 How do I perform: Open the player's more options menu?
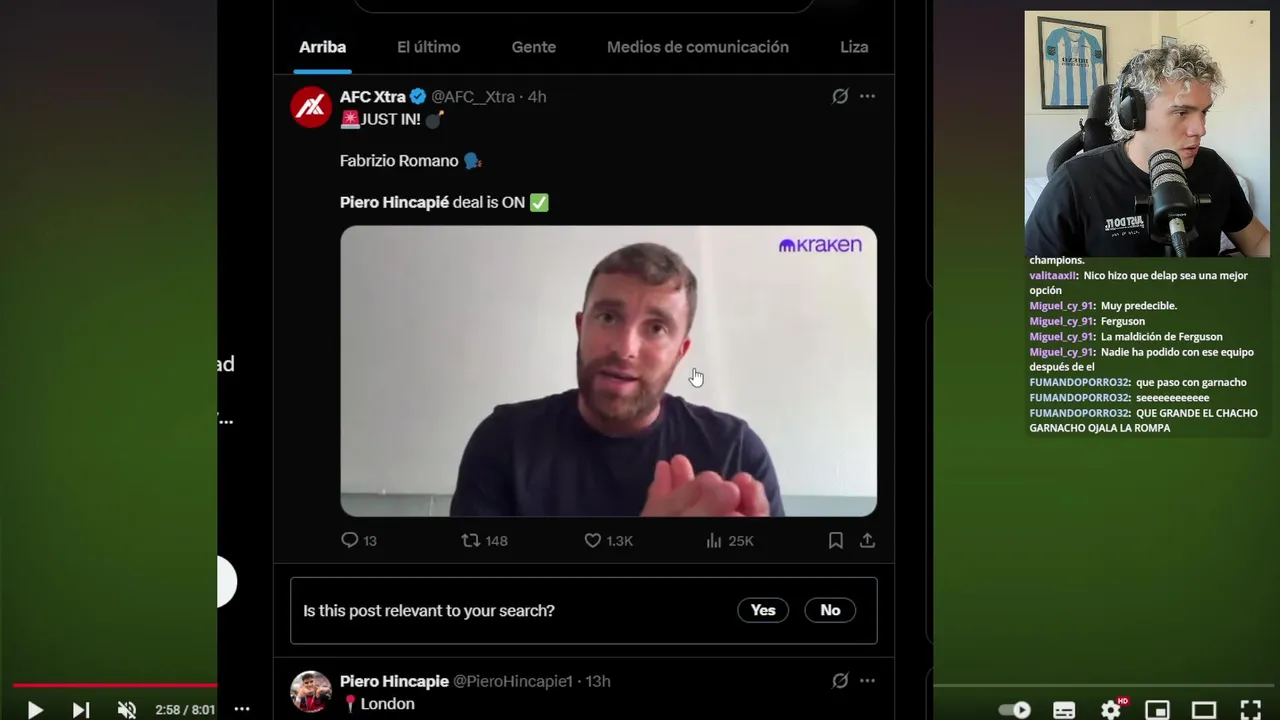coord(241,709)
